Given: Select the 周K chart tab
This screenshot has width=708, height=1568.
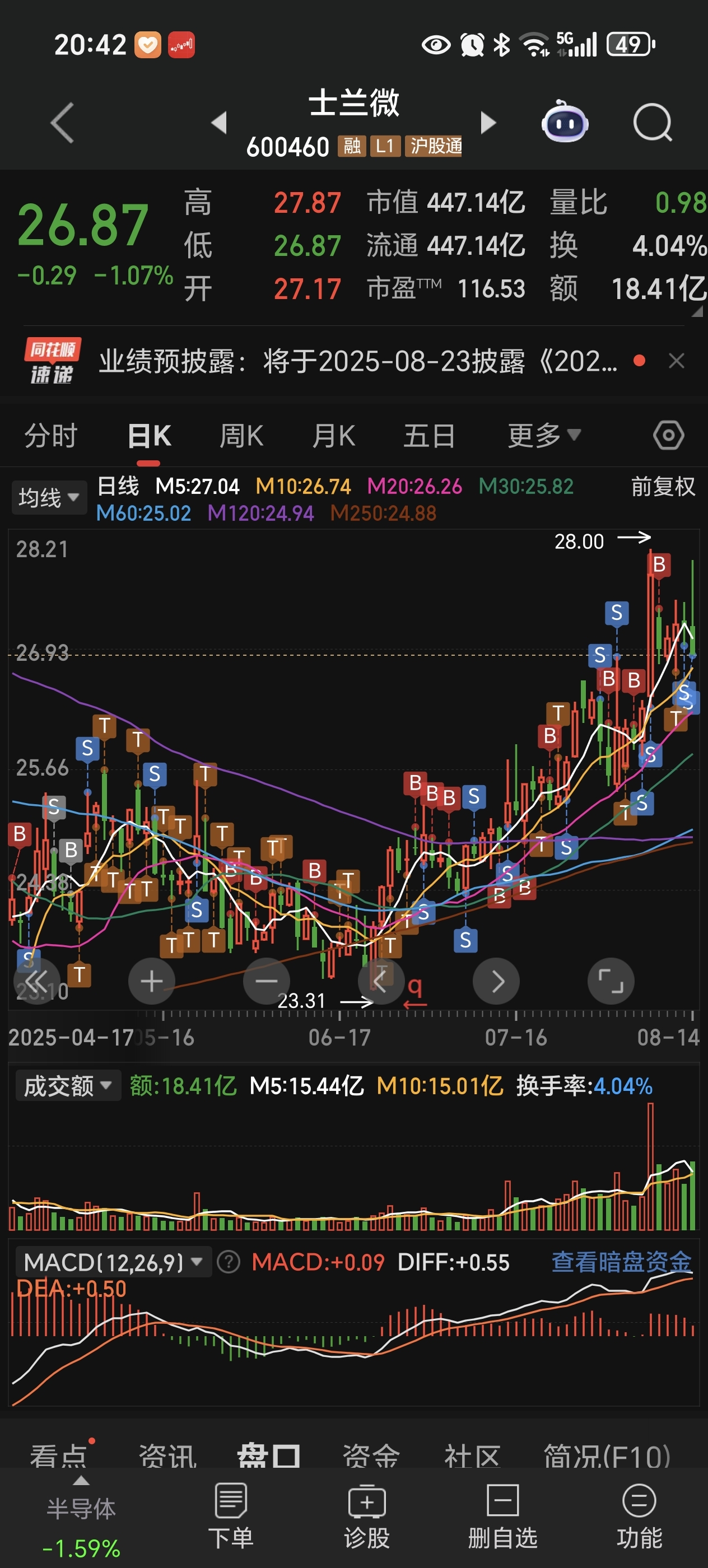Looking at the screenshot, I should pos(241,436).
